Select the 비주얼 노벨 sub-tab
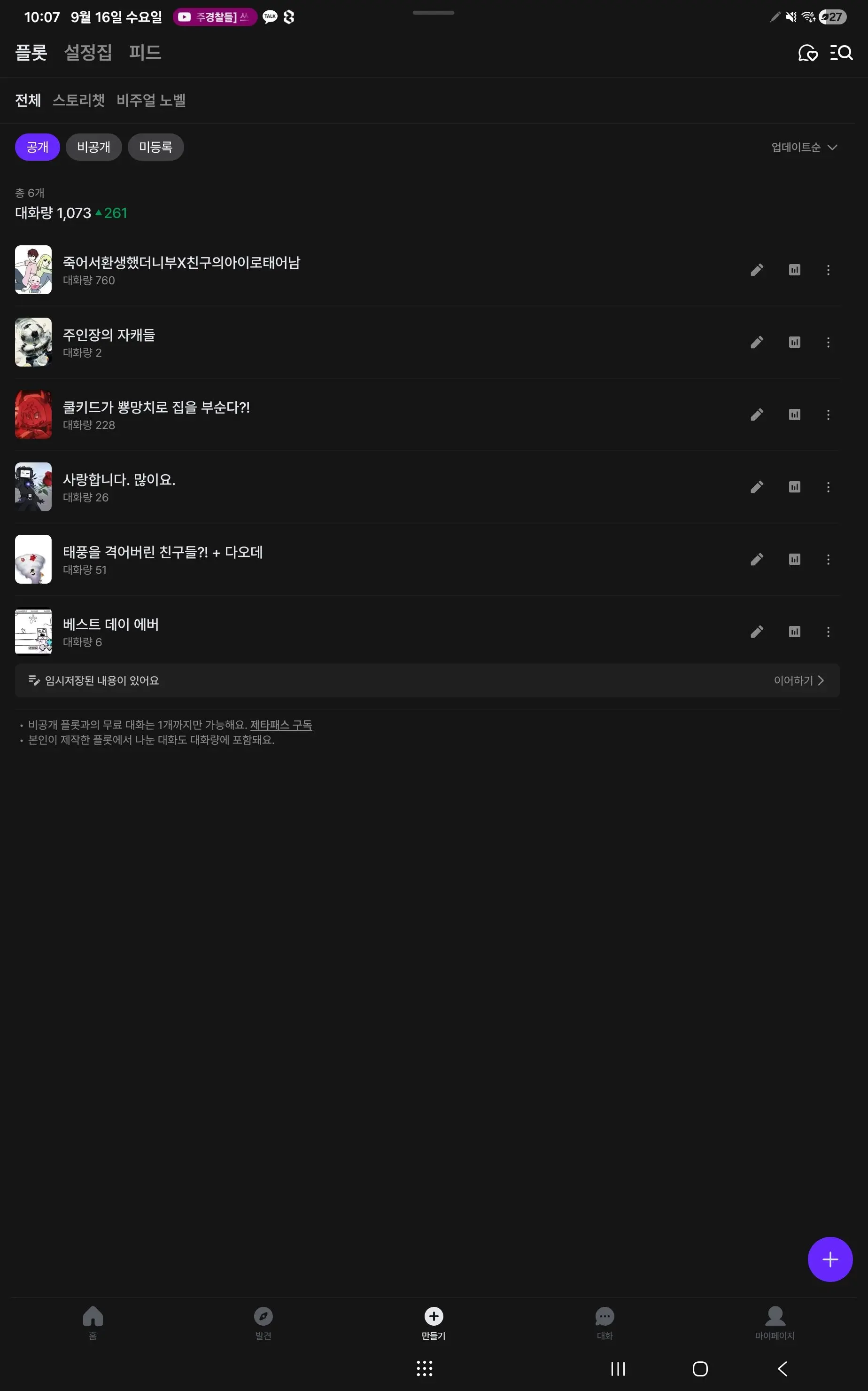Image resolution: width=868 pixels, height=1391 pixels. point(151,100)
